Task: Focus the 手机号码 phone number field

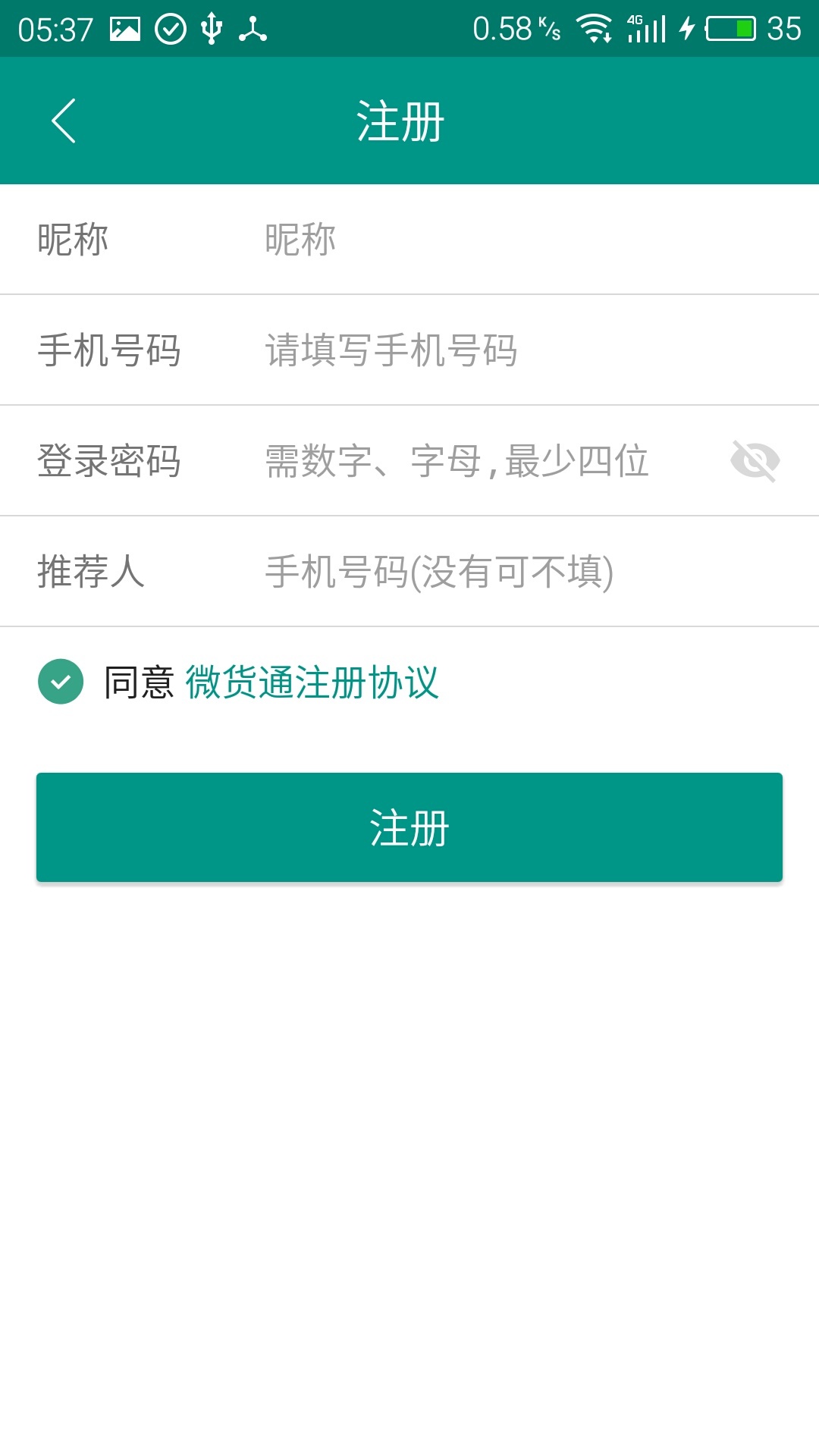Action: (x=516, y=350)
